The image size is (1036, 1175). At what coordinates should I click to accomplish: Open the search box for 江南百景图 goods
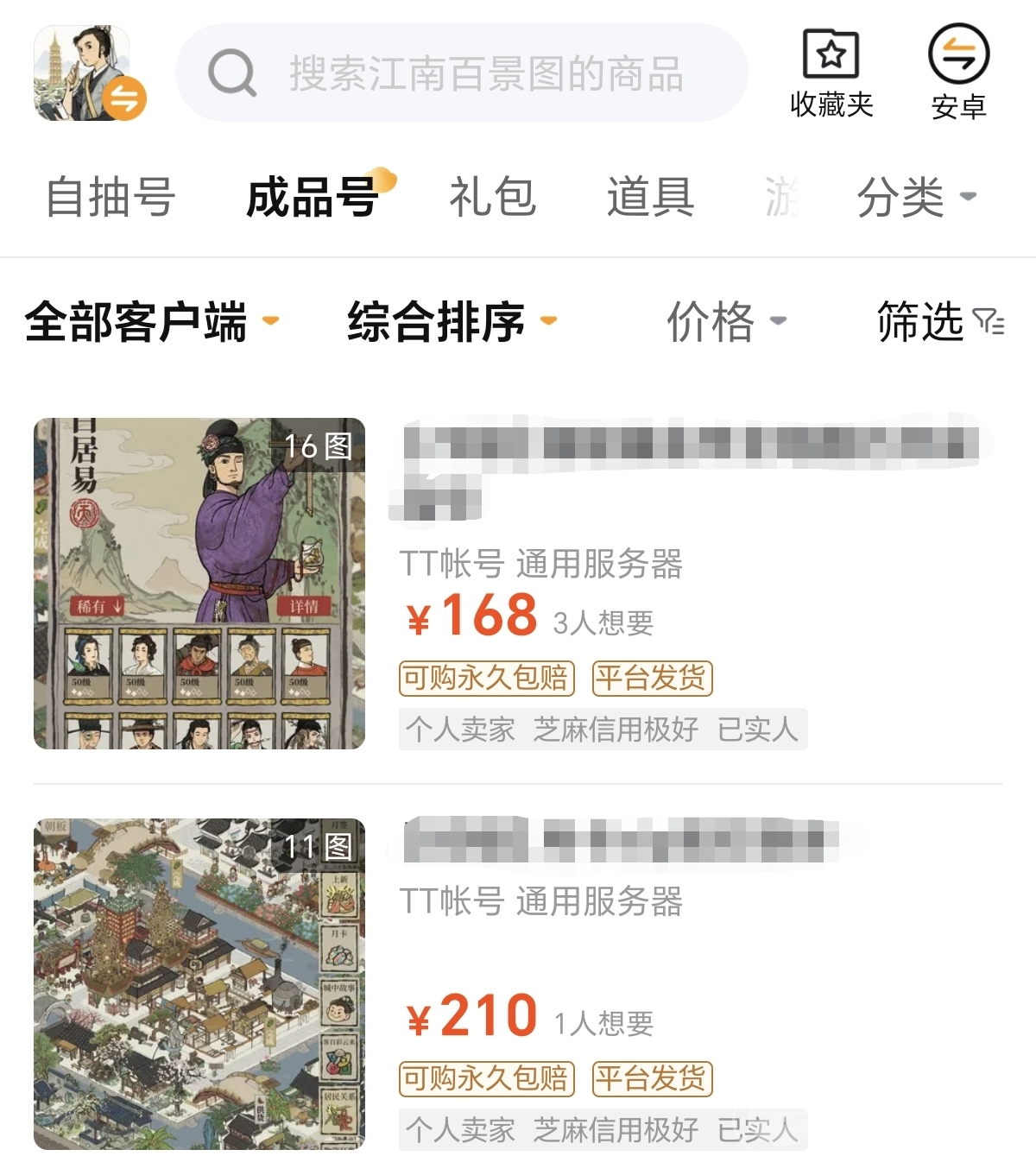tap(462, 73)
